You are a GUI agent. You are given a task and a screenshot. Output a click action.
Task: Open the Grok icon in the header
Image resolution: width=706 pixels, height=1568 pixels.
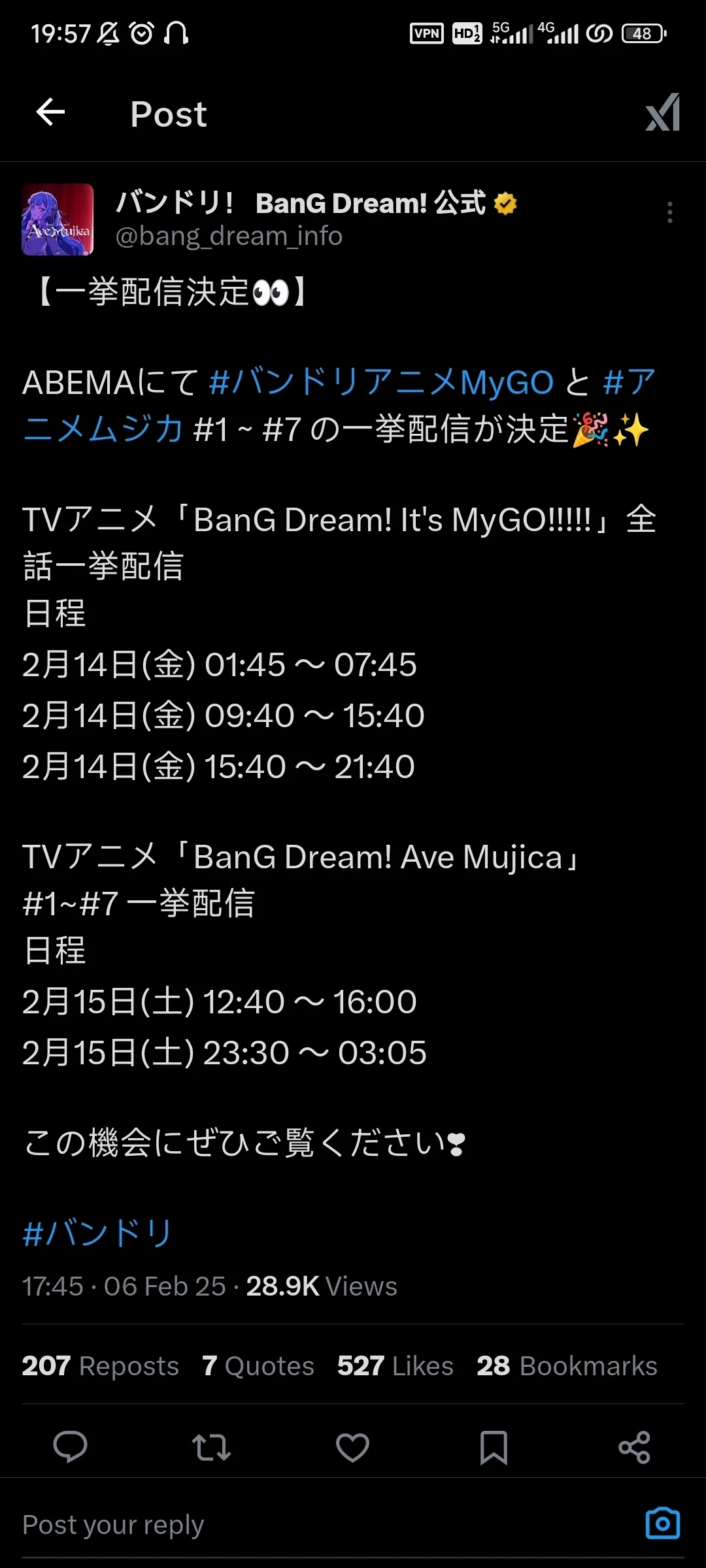662,113
